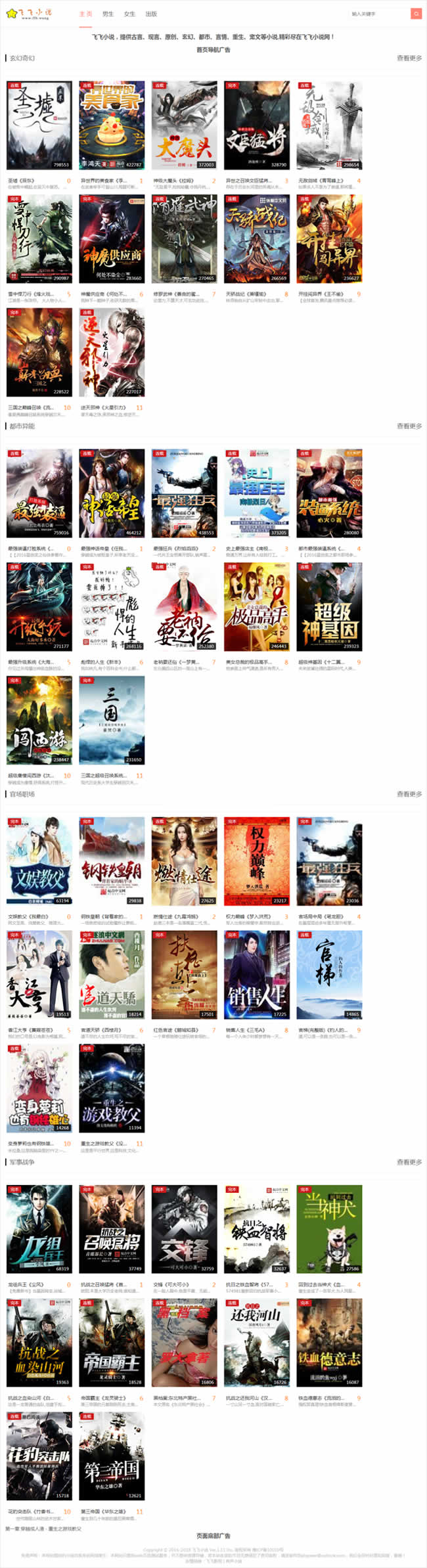427x1568 pixels.
Task: Switch to the 男生 tab
Action: [108, 14]
